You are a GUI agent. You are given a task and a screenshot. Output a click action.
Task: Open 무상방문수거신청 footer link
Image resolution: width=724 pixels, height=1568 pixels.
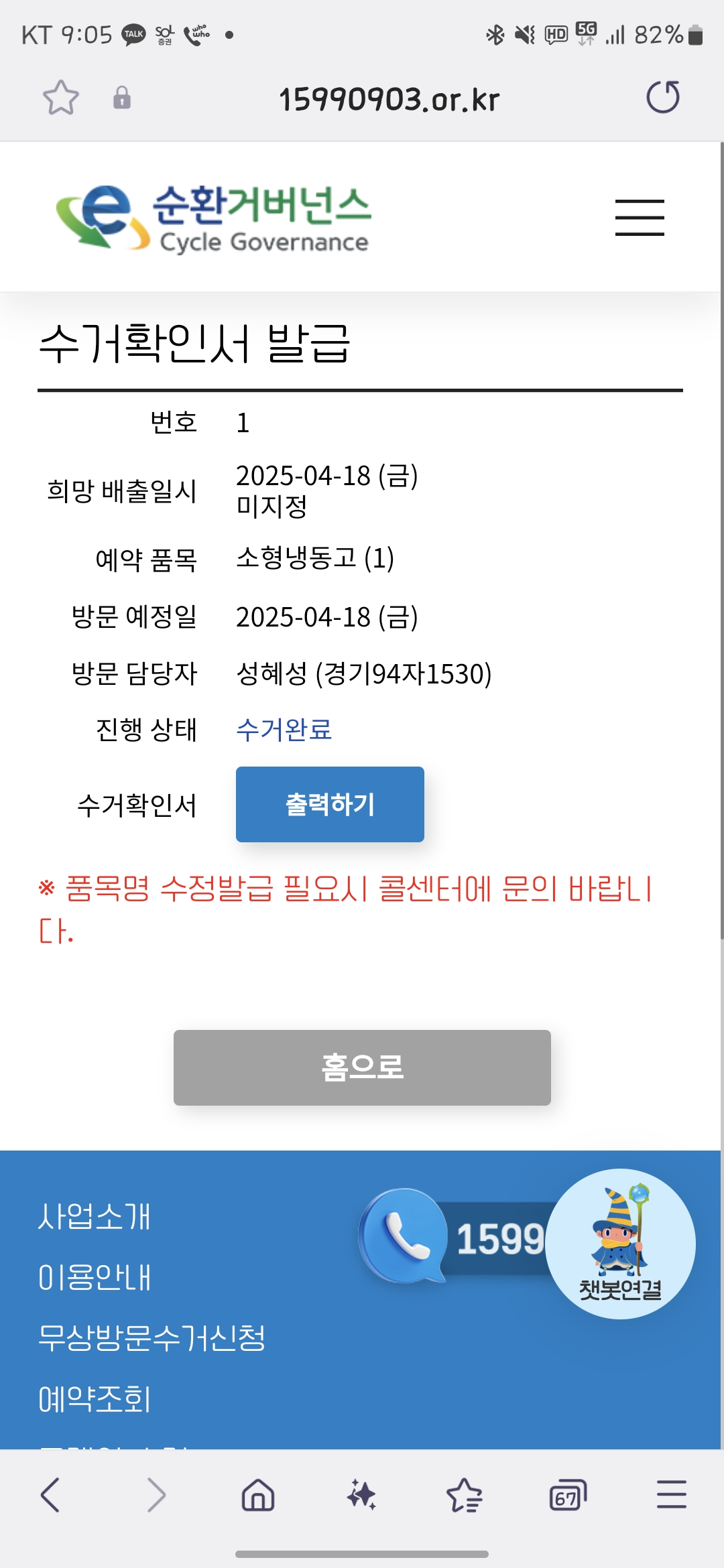[x=152, y=1338]
